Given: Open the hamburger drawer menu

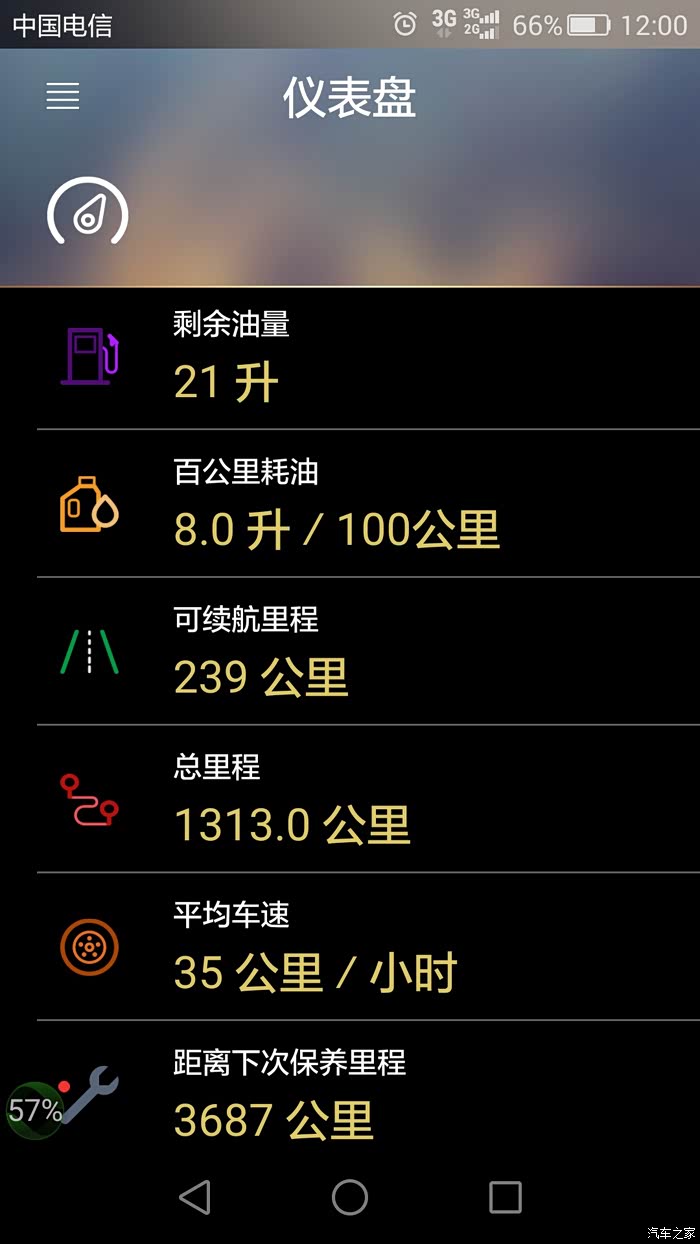Looking at the screenshot, I should pos(62,97).
